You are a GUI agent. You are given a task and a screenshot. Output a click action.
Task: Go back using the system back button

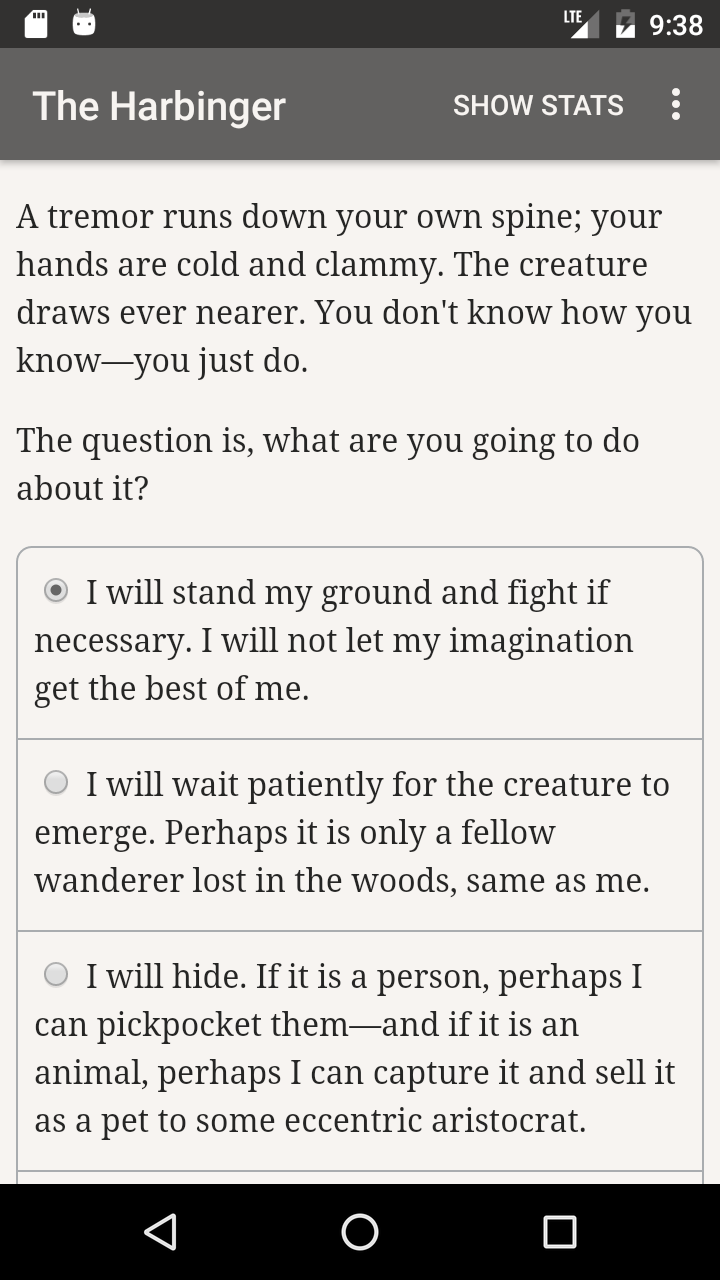pos(160,1232)
